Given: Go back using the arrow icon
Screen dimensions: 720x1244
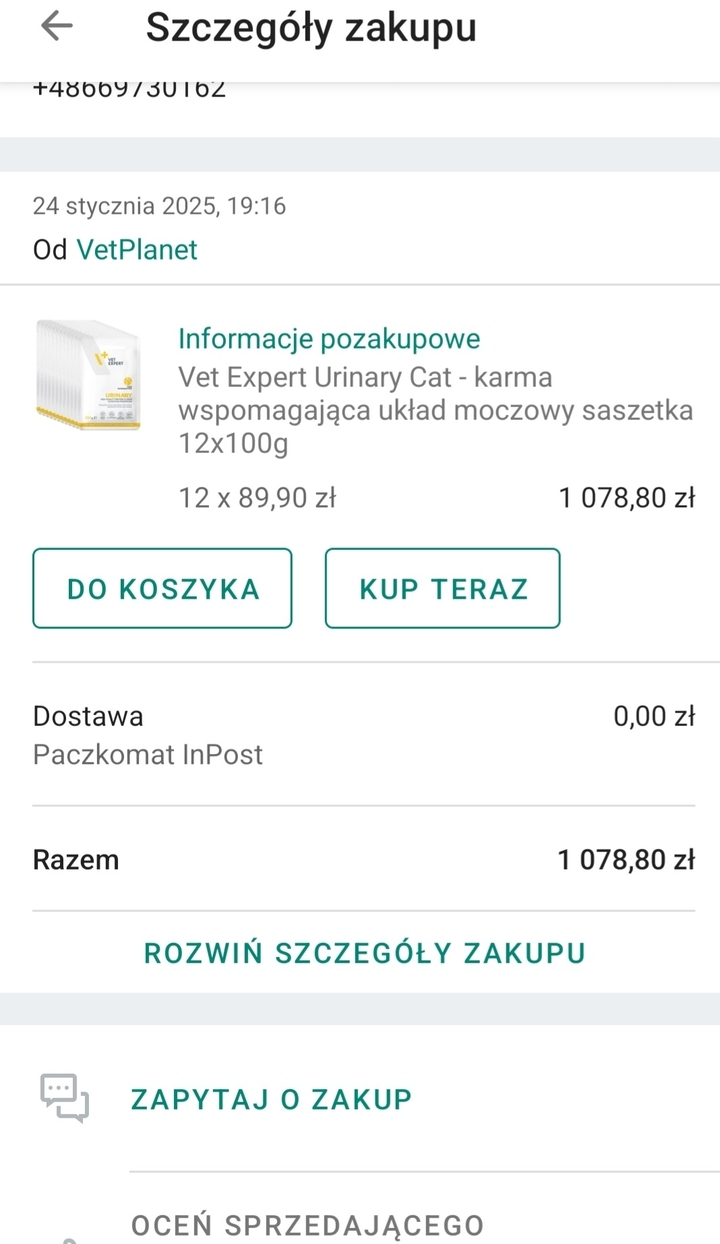Looking at the screenshot, I should pyautogui.click(x=57, y=27).
